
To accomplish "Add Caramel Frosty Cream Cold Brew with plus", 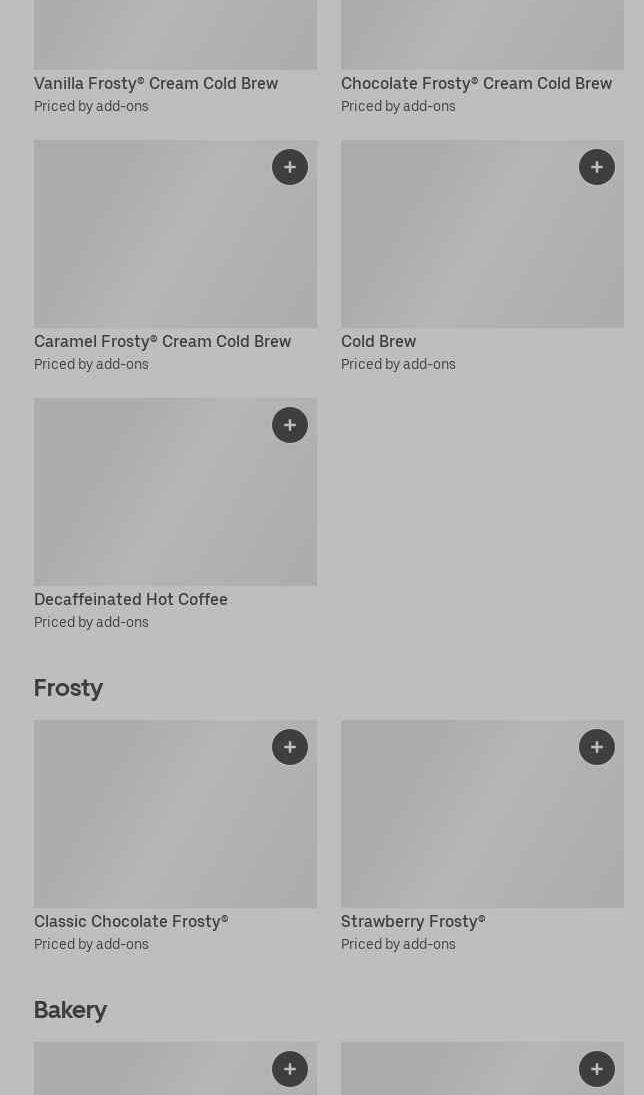I will click(x=290, y=167).
